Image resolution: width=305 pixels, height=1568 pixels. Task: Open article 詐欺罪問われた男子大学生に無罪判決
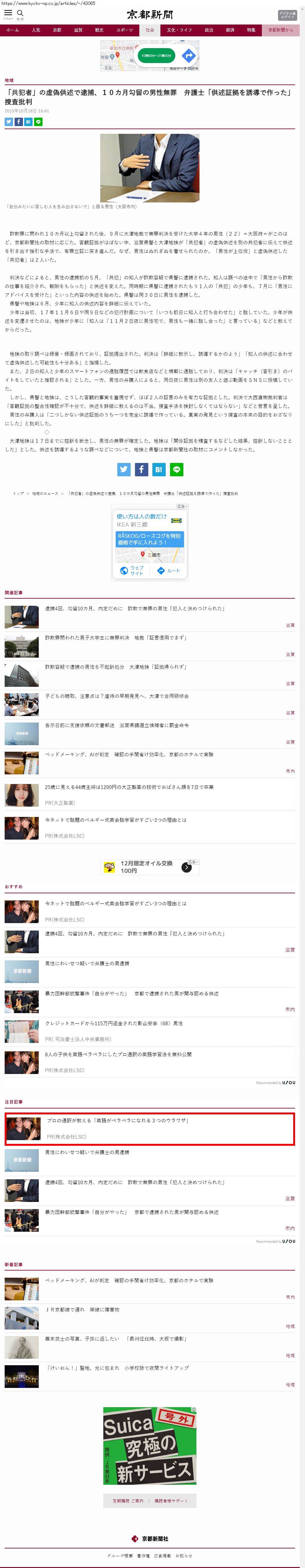click(x=116, y=637)
